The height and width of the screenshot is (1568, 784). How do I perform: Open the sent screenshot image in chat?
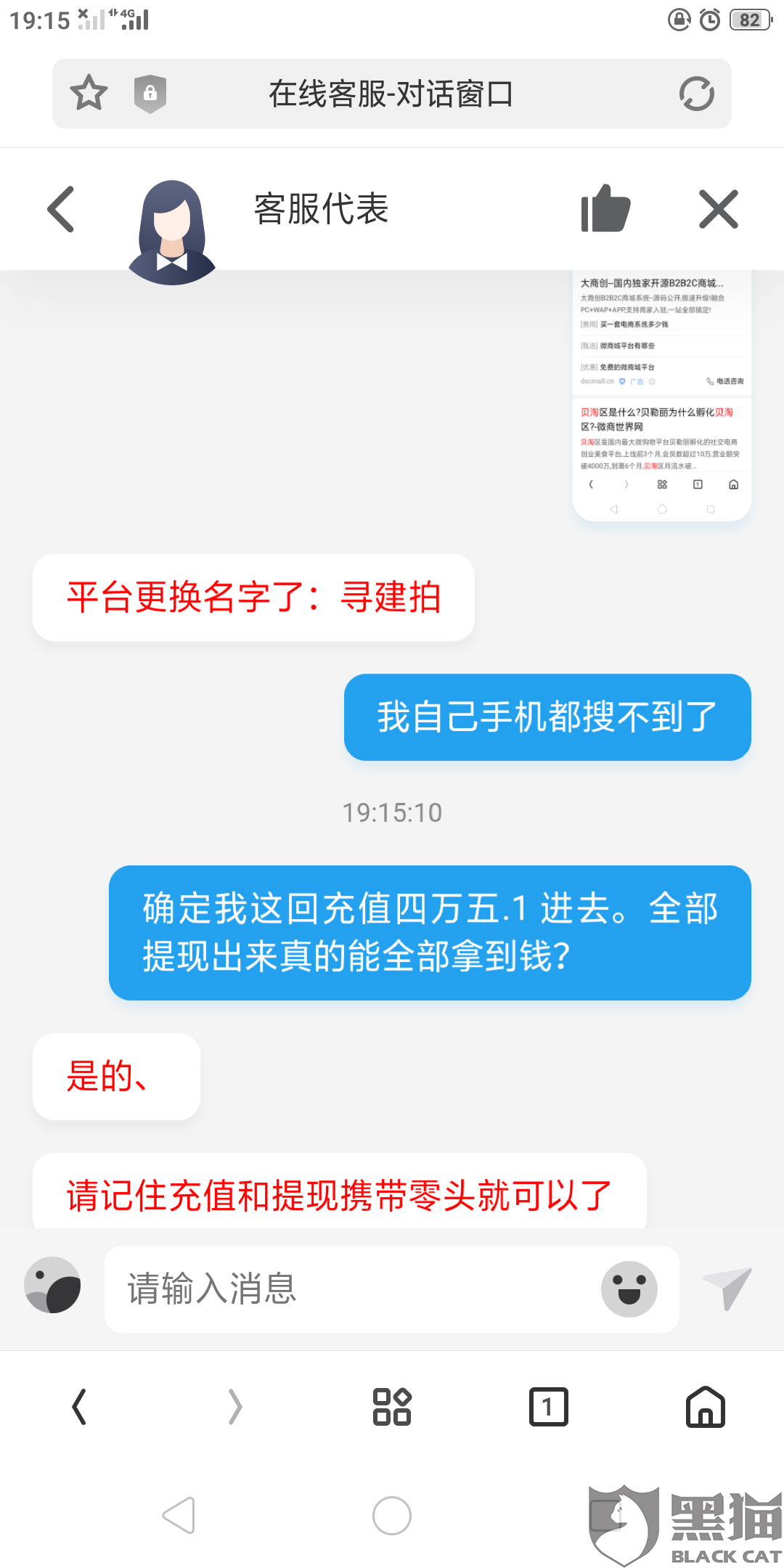click(662, 396)
